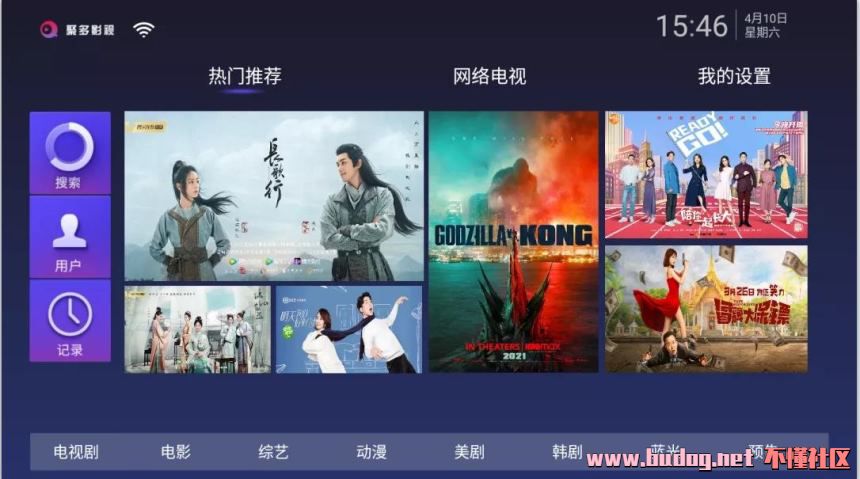Image resolution: width=860 pixels, height=479 pixels.
Task: Switch to the 网络电视 tab
Action: click(489, 76)
